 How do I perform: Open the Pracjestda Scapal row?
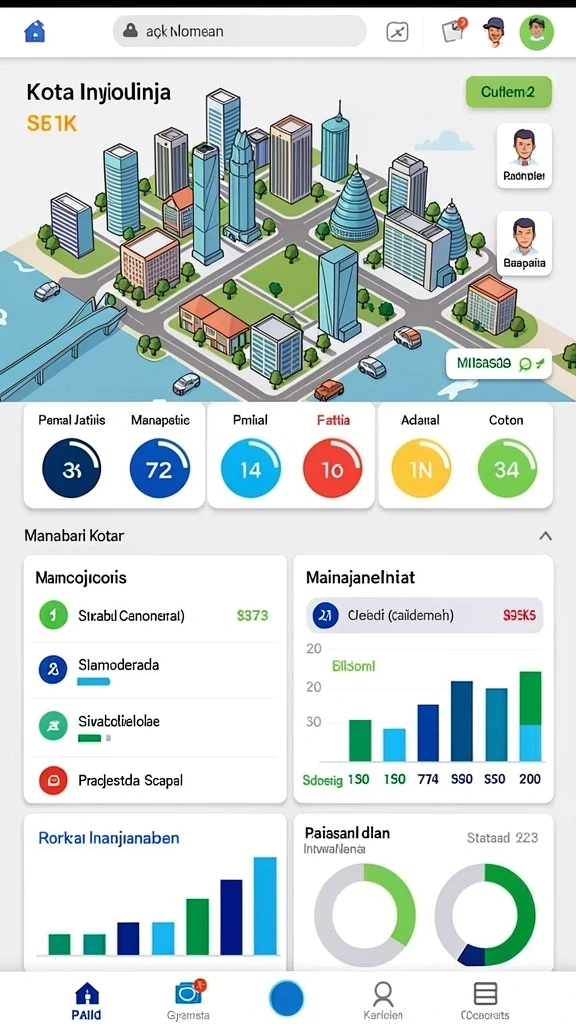point(155,780)
